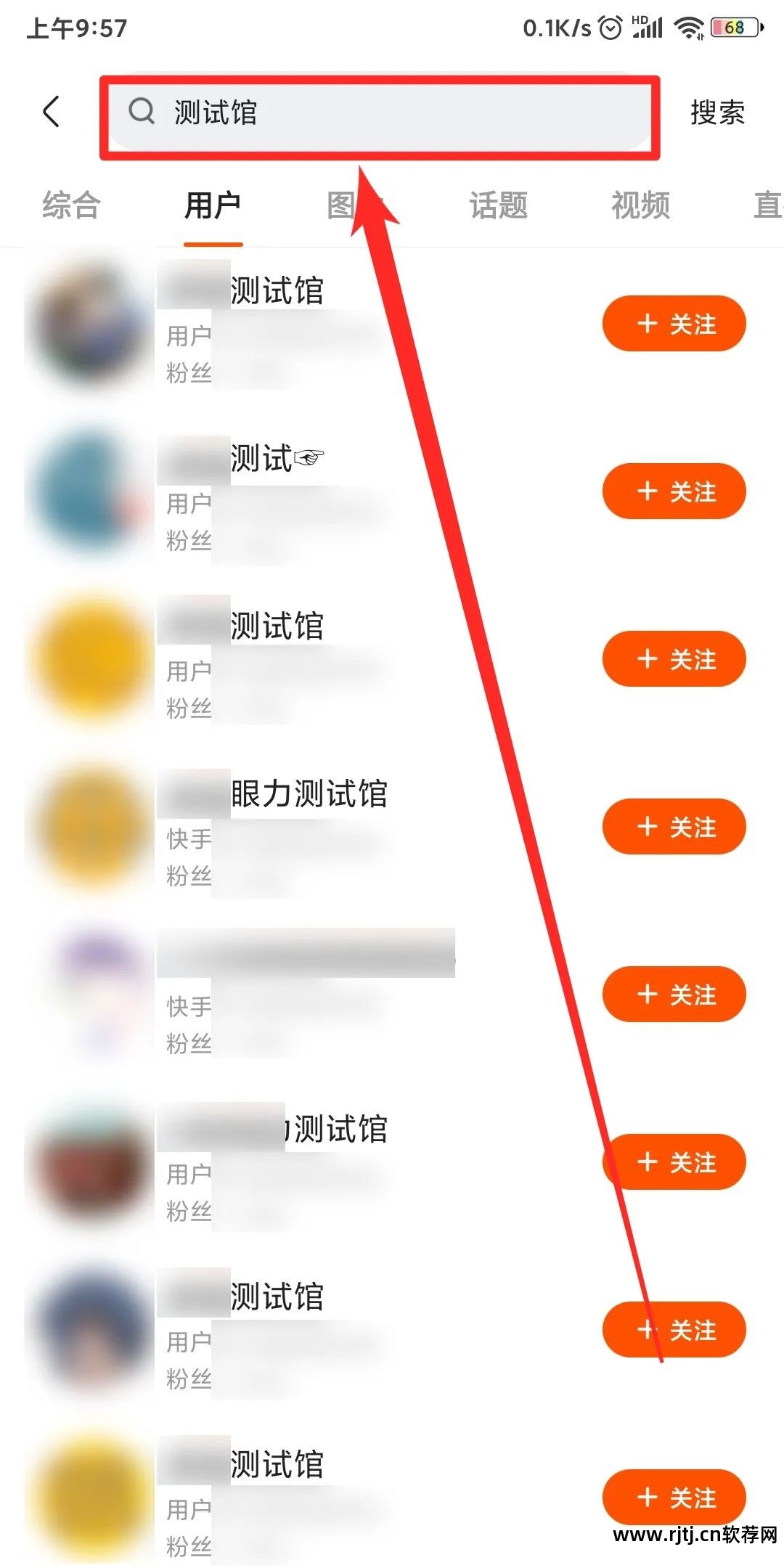Switch to the 视频 tab
Viewport: 784px width, 1568px height.
[x=640, y=205]
